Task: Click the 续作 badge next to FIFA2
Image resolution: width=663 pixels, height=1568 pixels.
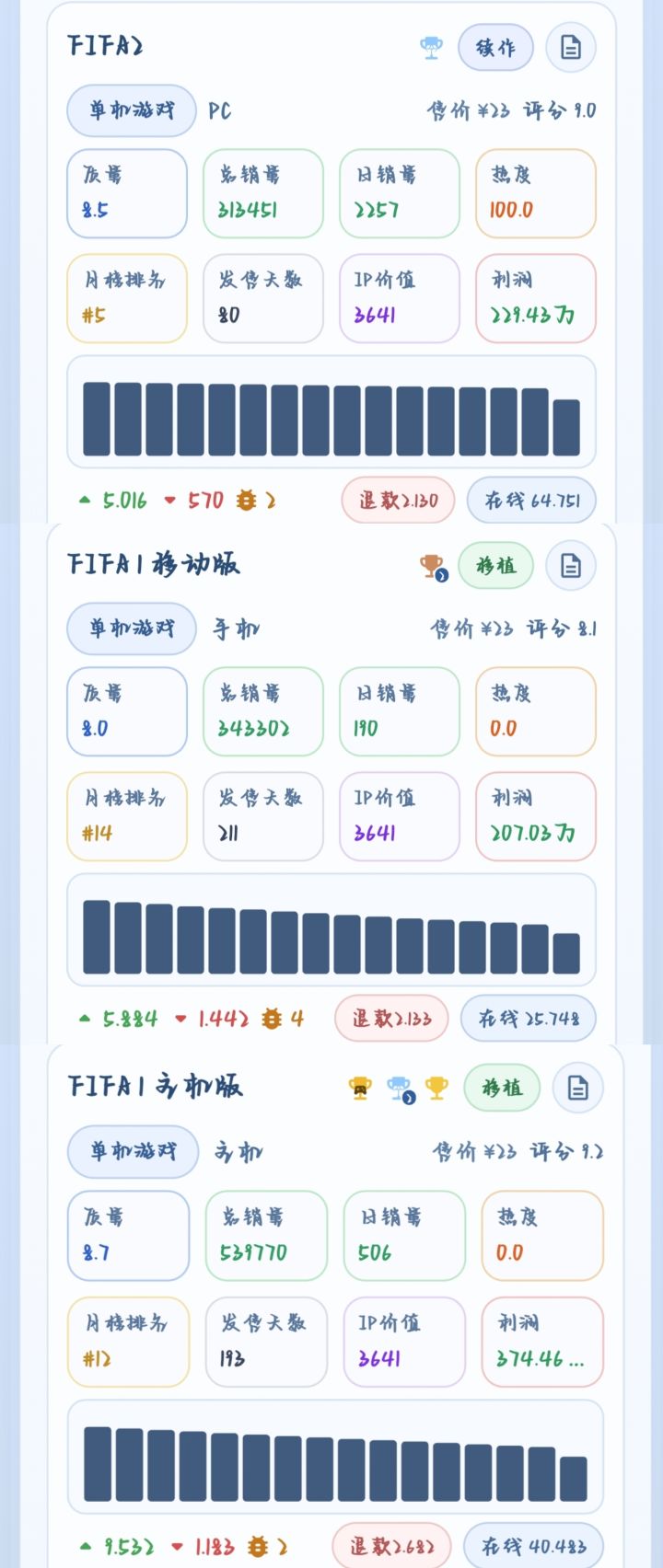Action: pos(496,46)
